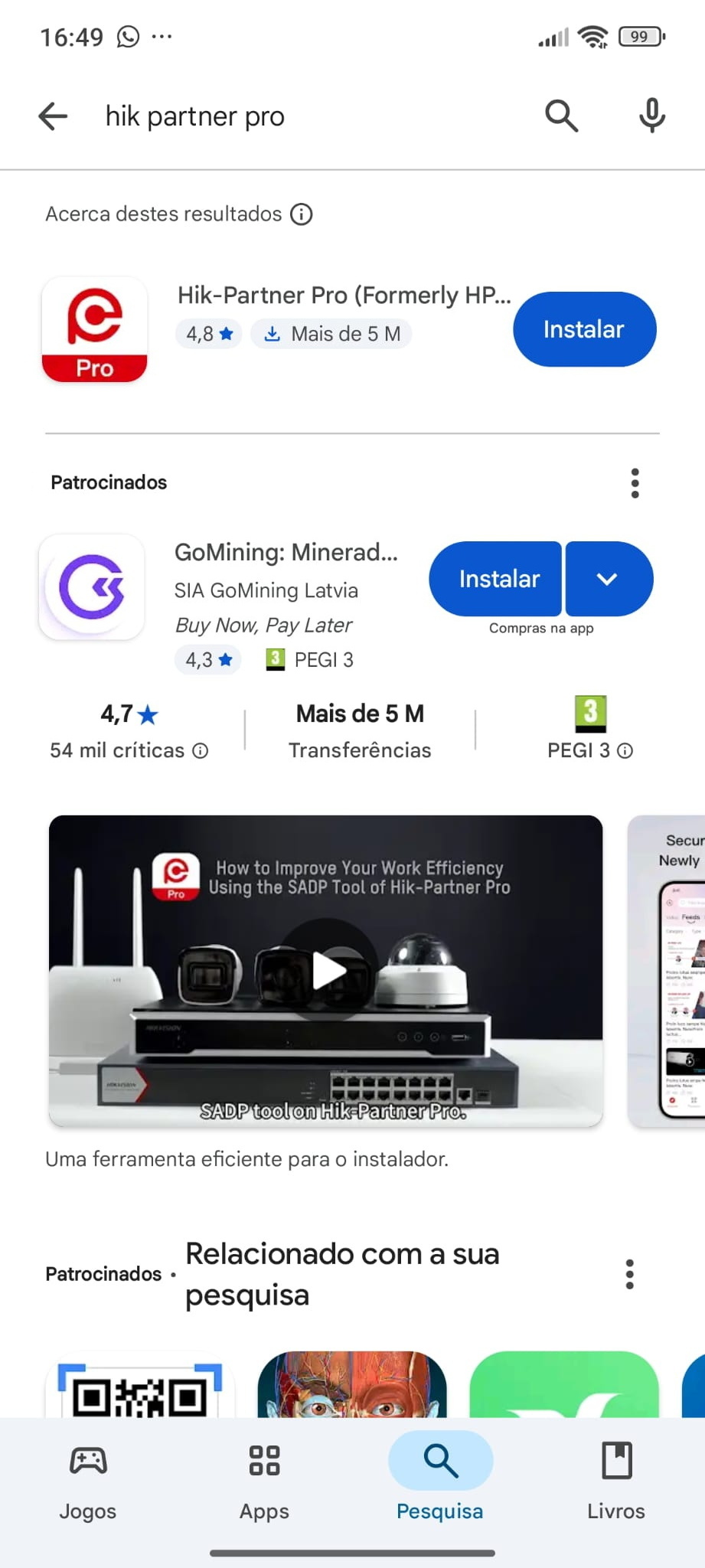Open the QR code scanner app
705x1568 pixels.
click(x=140, y=1386)
